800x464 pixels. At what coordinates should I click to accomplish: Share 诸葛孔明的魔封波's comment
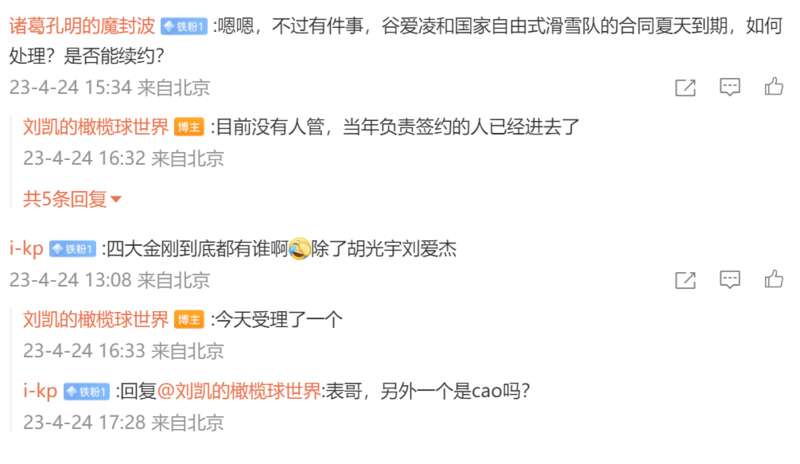click(x=685, y=88)
